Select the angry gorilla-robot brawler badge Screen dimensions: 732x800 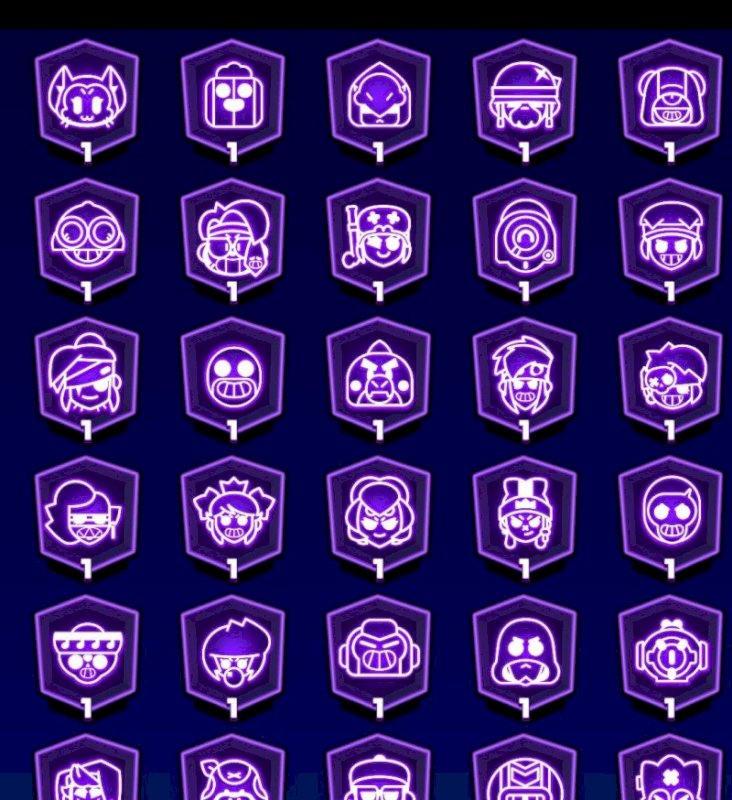point(378,653)
